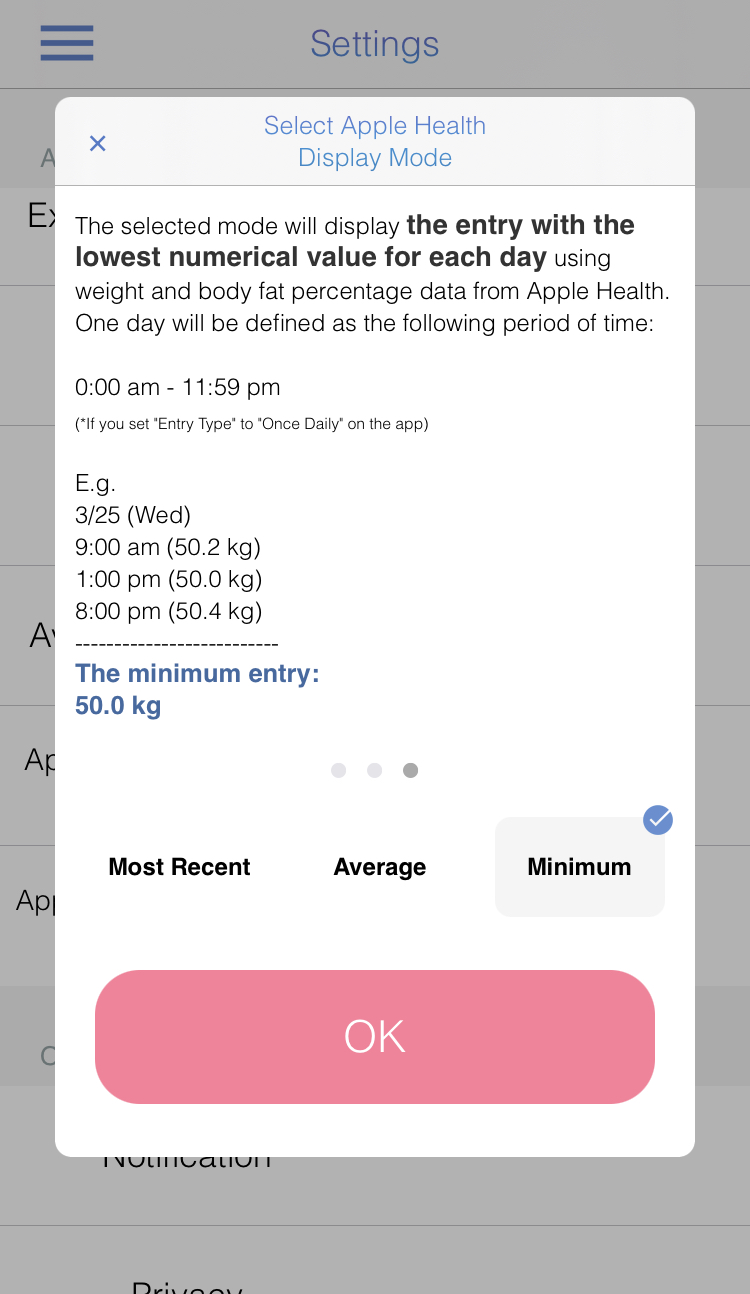Confirm selection with the OK button
750x1294 pixels.
375,1037
